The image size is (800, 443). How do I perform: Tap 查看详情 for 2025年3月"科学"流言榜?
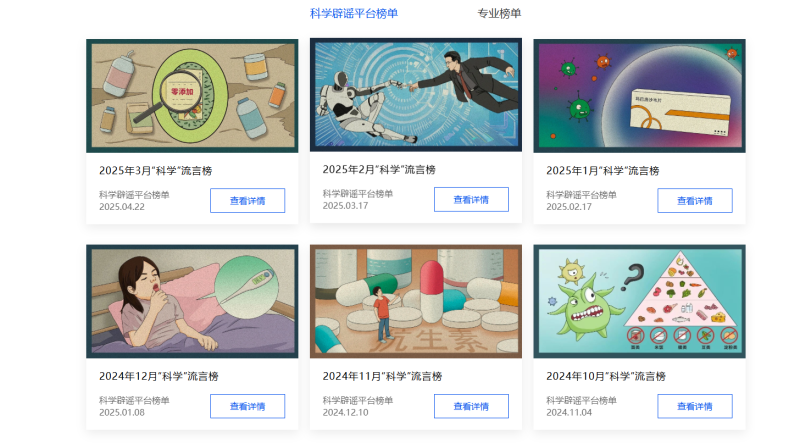(247, 201)
